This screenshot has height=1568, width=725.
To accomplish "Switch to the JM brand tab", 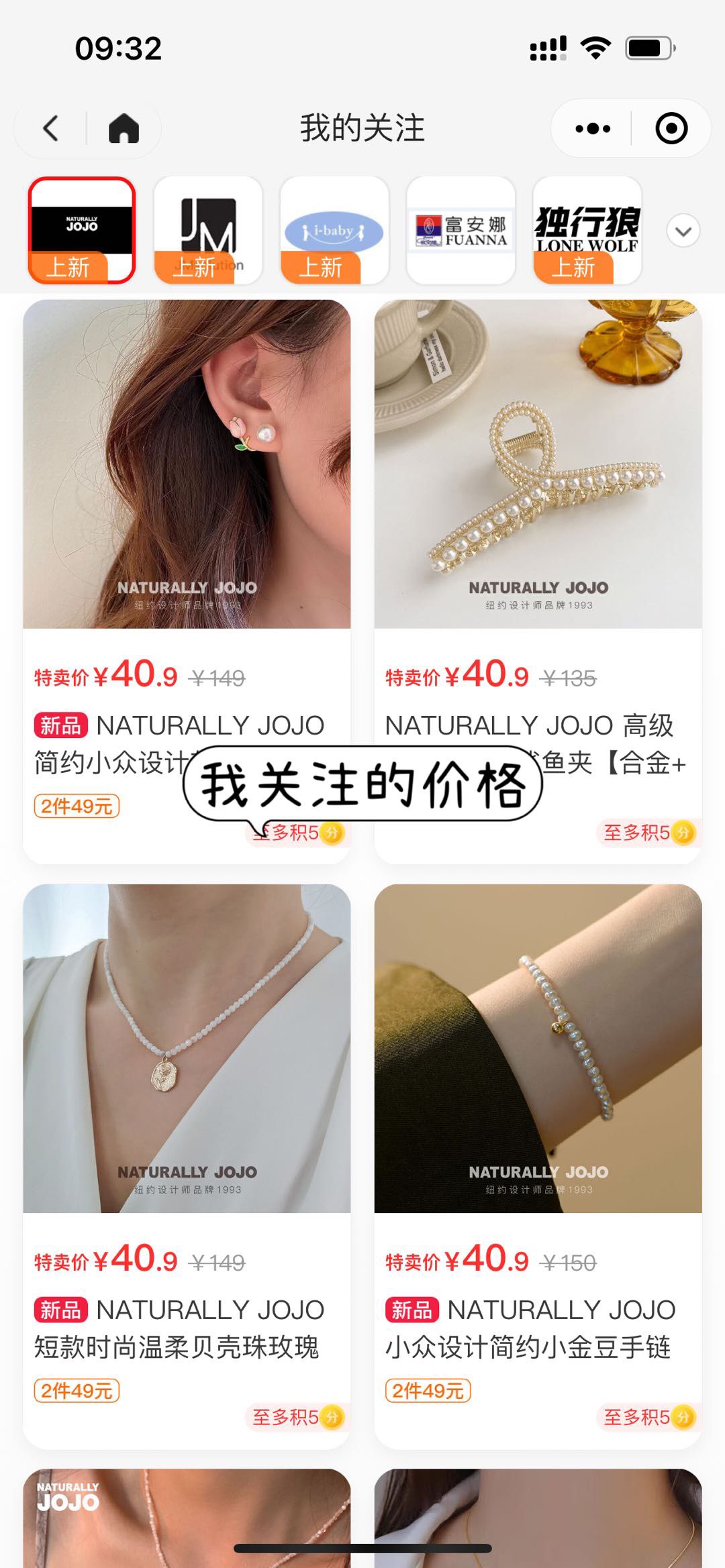I will click(208, 230).
